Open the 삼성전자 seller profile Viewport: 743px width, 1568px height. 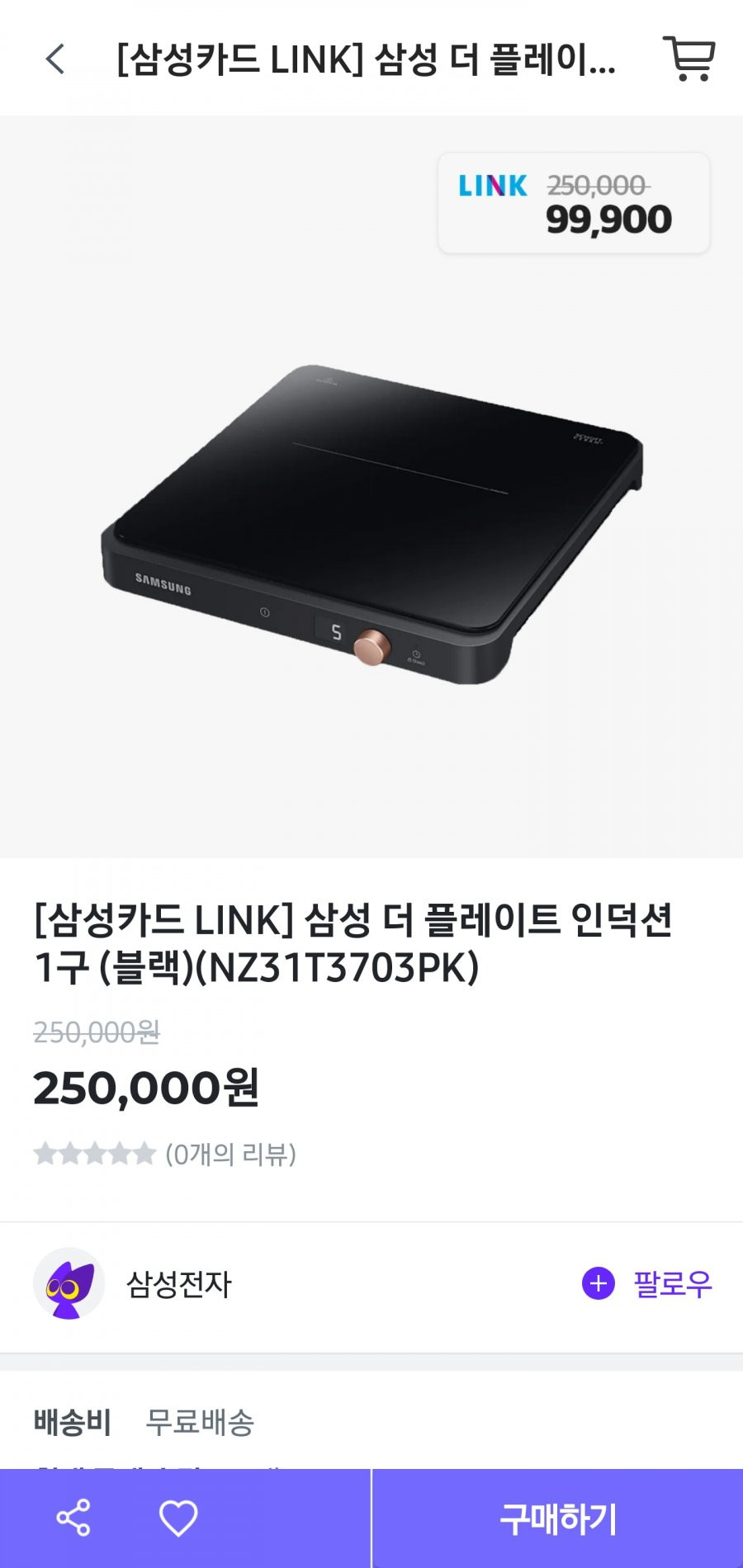pyautogui.click(x=177, y=1284)
